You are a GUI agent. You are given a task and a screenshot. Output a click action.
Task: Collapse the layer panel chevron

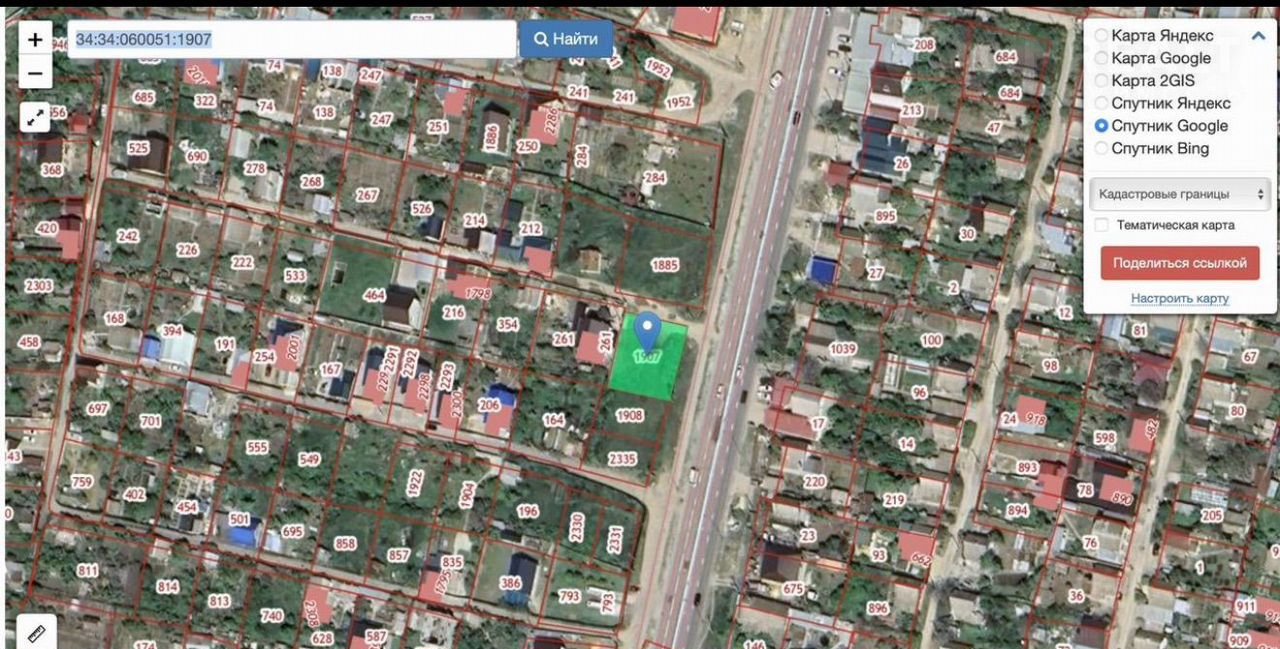click(x=1258, y=36)
